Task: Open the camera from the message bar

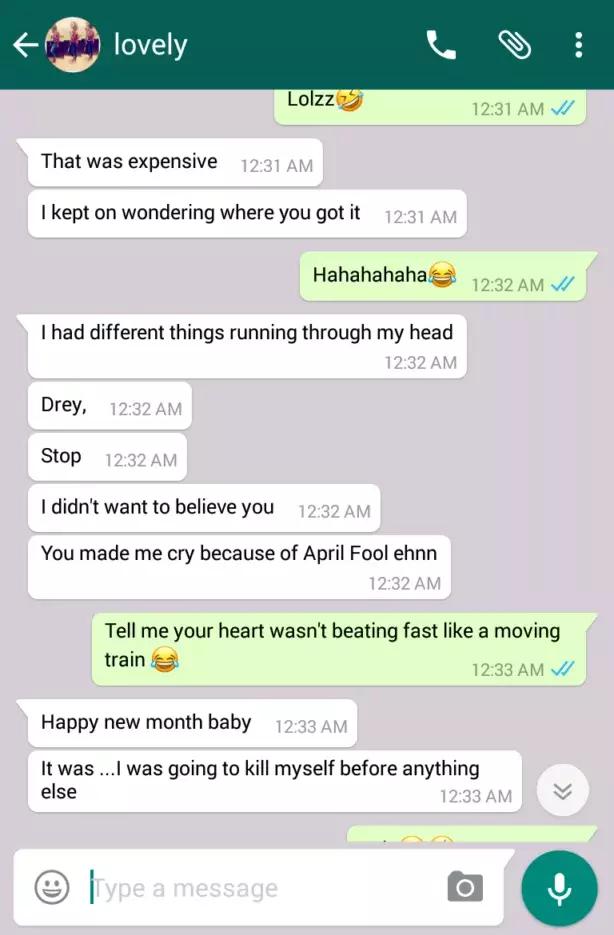Action: [x=465, y=887]
